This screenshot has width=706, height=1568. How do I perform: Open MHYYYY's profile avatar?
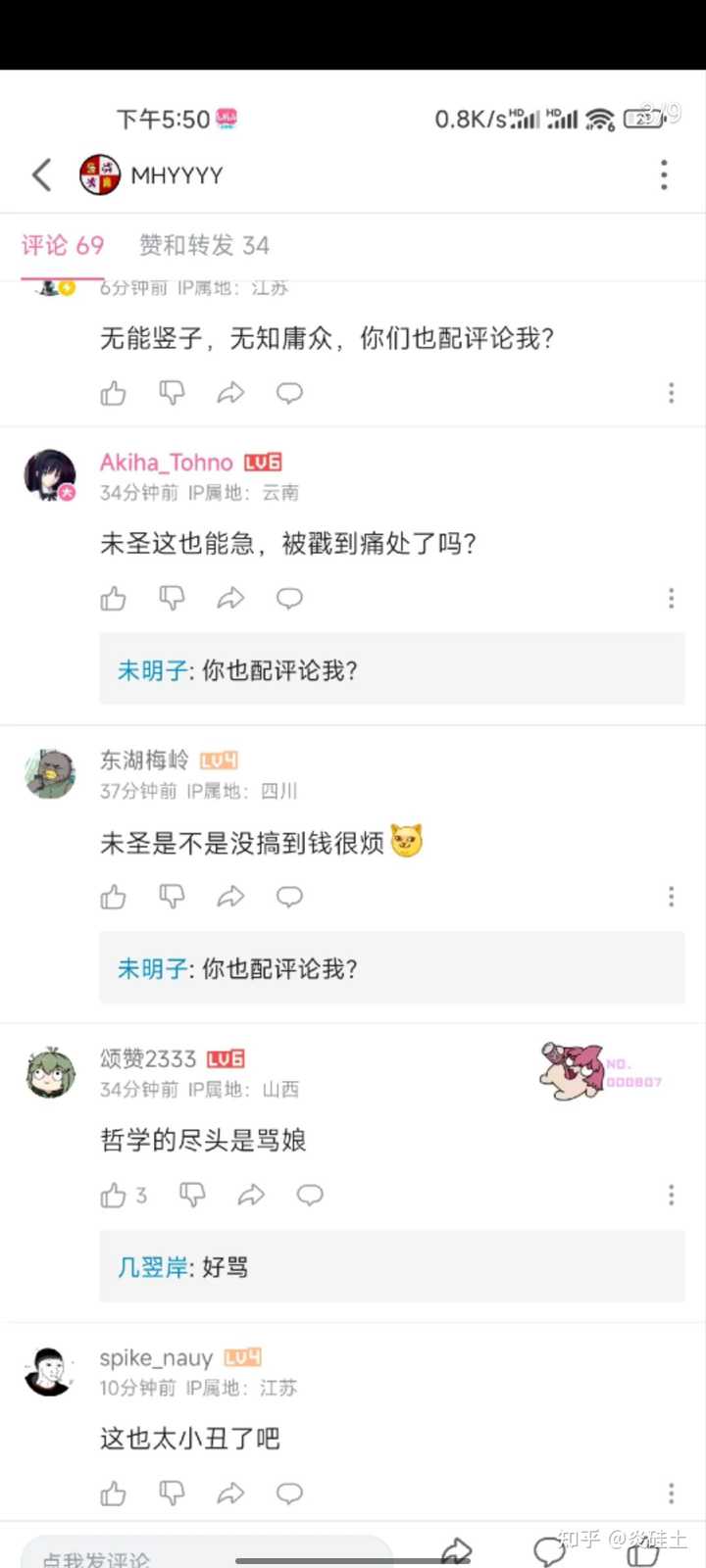pos(99,175)
